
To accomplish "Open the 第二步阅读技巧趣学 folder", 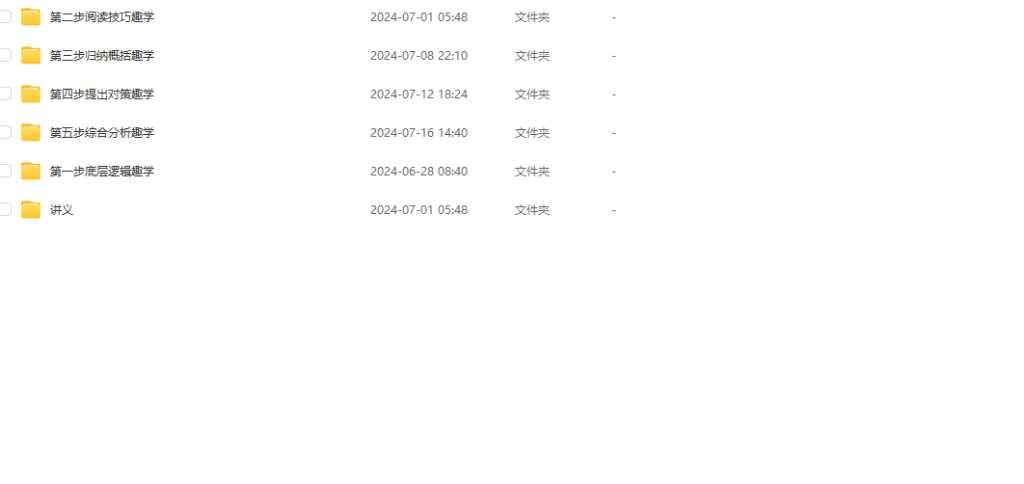I will click(101, 17).
